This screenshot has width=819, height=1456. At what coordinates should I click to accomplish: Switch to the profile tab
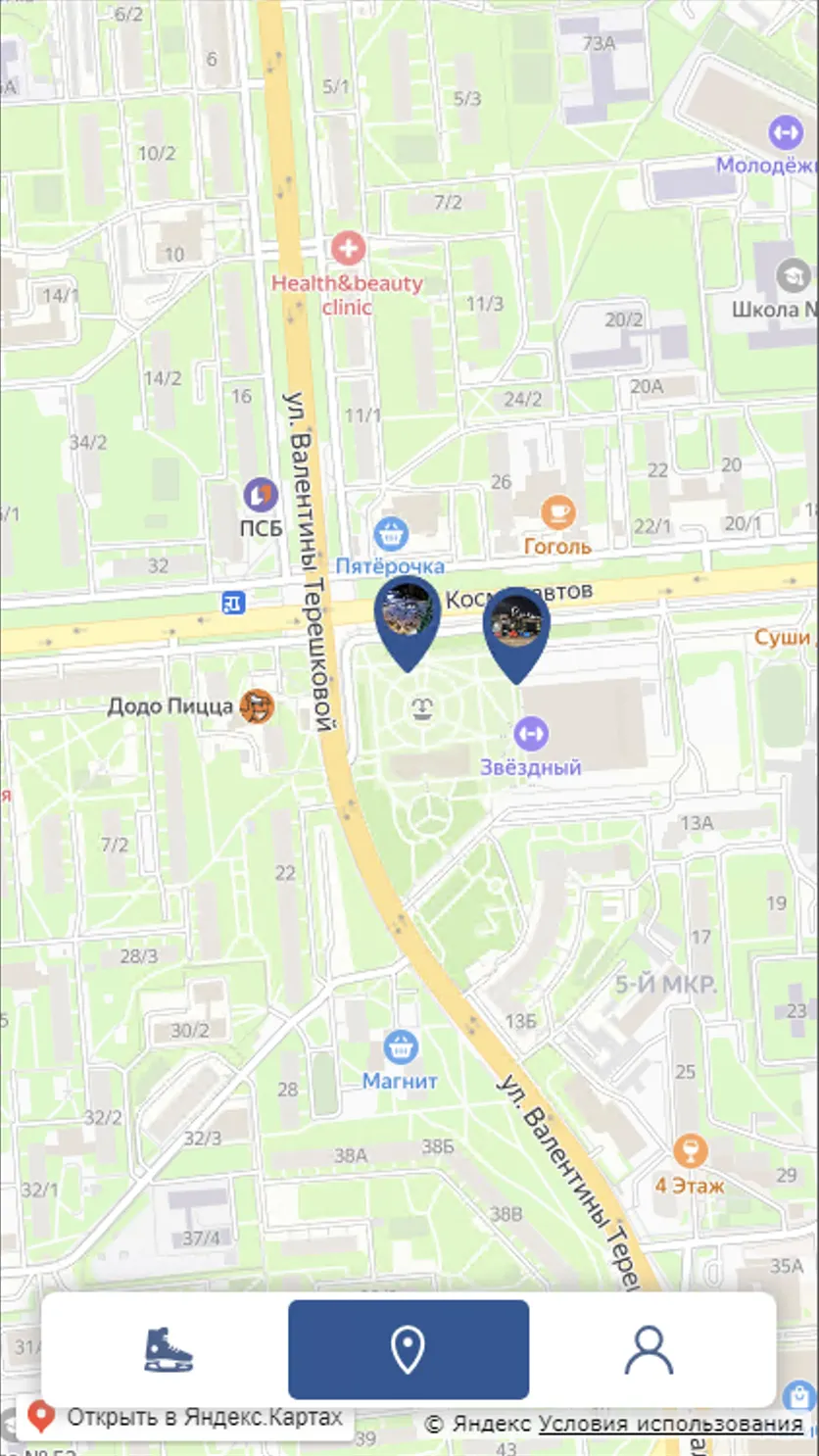pyautogui.click(x=649, y=1349)
